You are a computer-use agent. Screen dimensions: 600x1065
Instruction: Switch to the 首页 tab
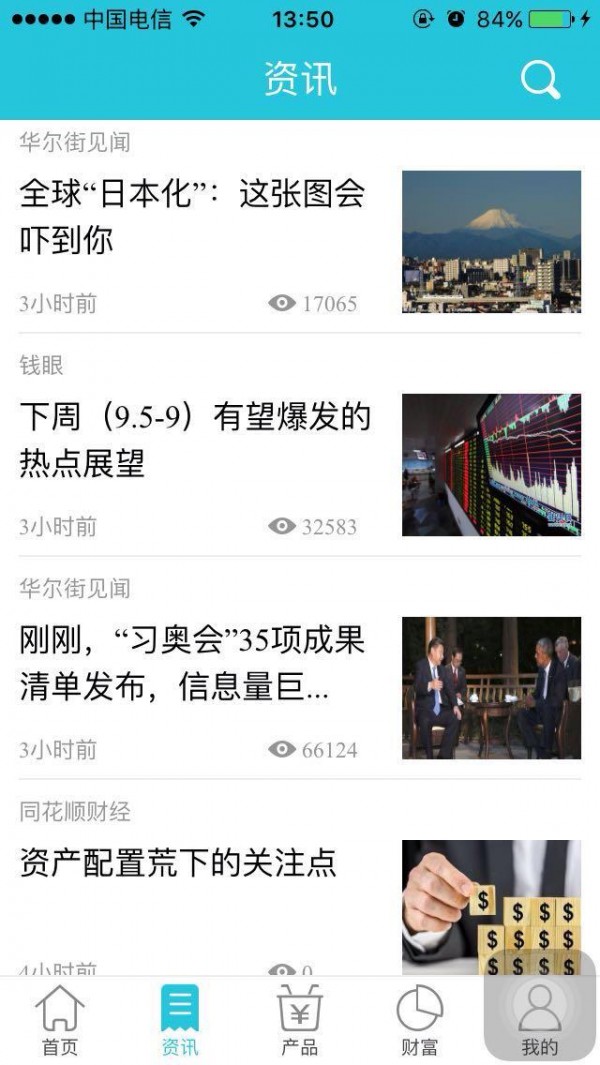tap(60, 1020)
